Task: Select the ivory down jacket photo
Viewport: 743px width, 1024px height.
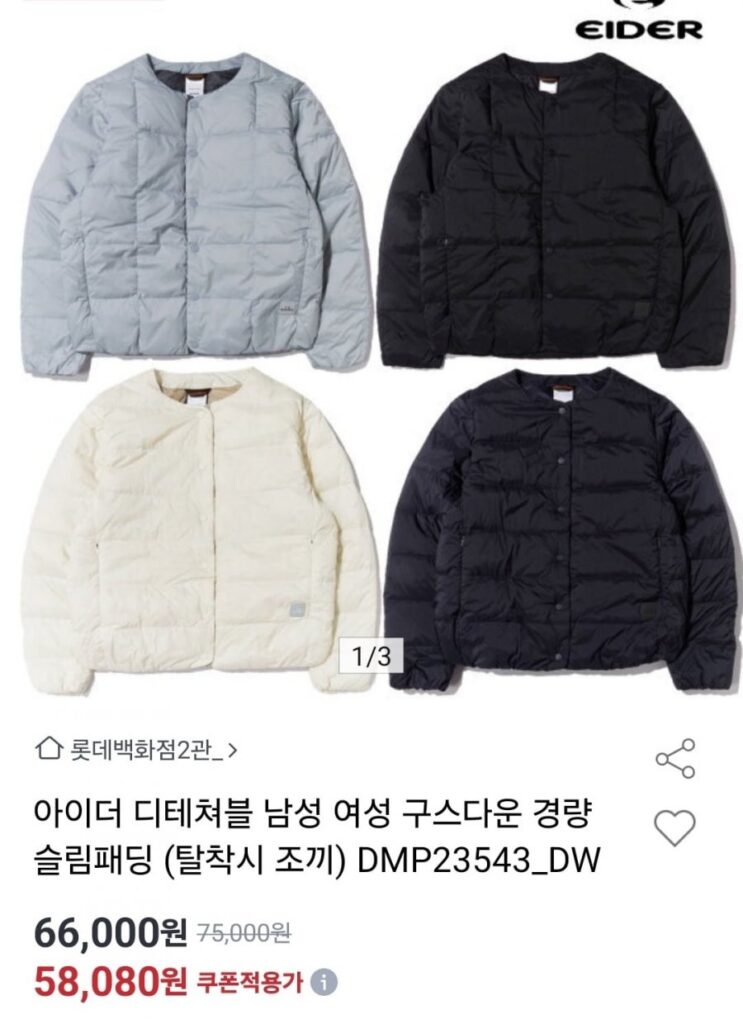Action: click(x=185, y=530)
